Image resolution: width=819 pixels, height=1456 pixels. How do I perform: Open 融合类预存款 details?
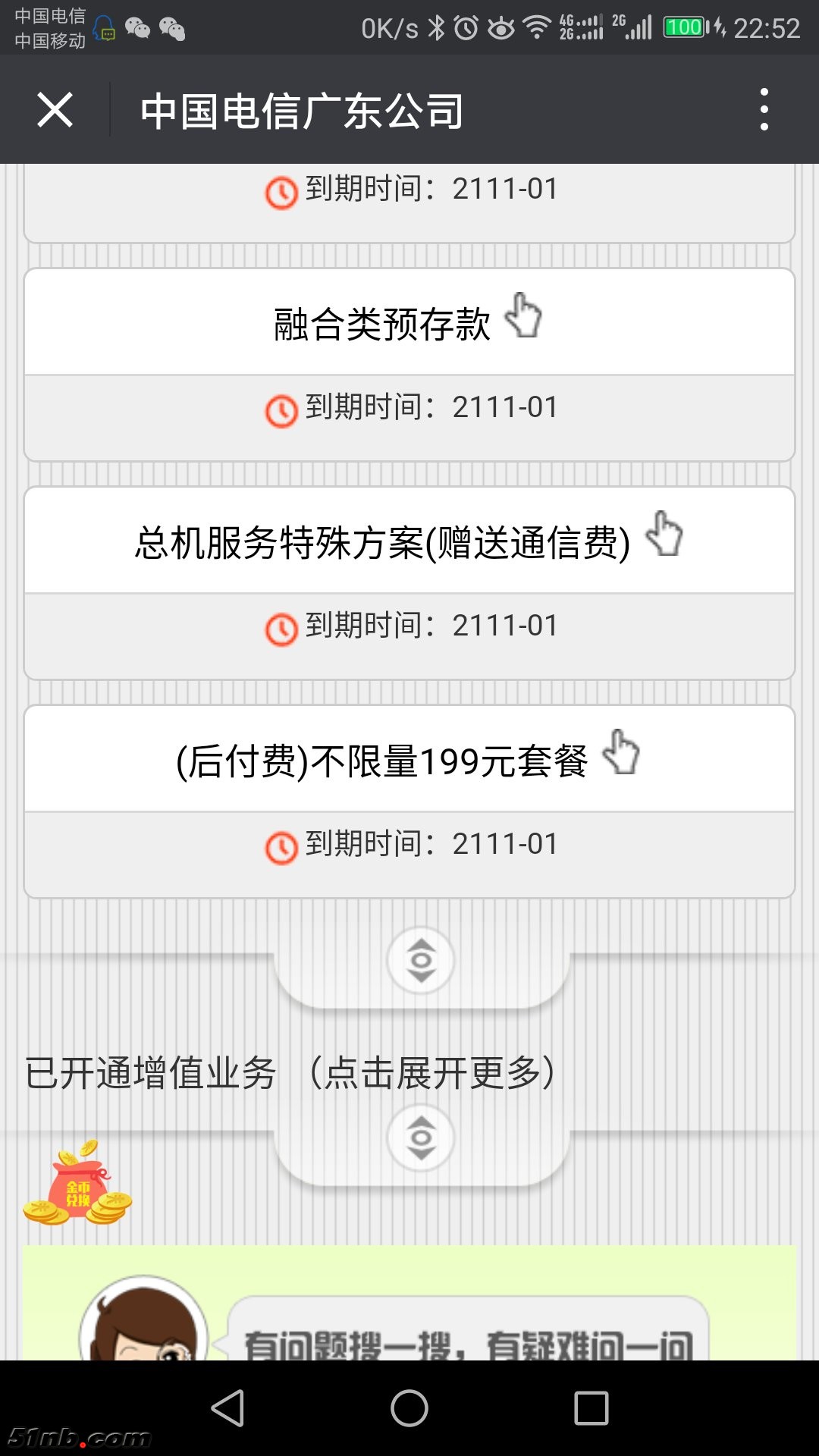[x=409, y=322]
